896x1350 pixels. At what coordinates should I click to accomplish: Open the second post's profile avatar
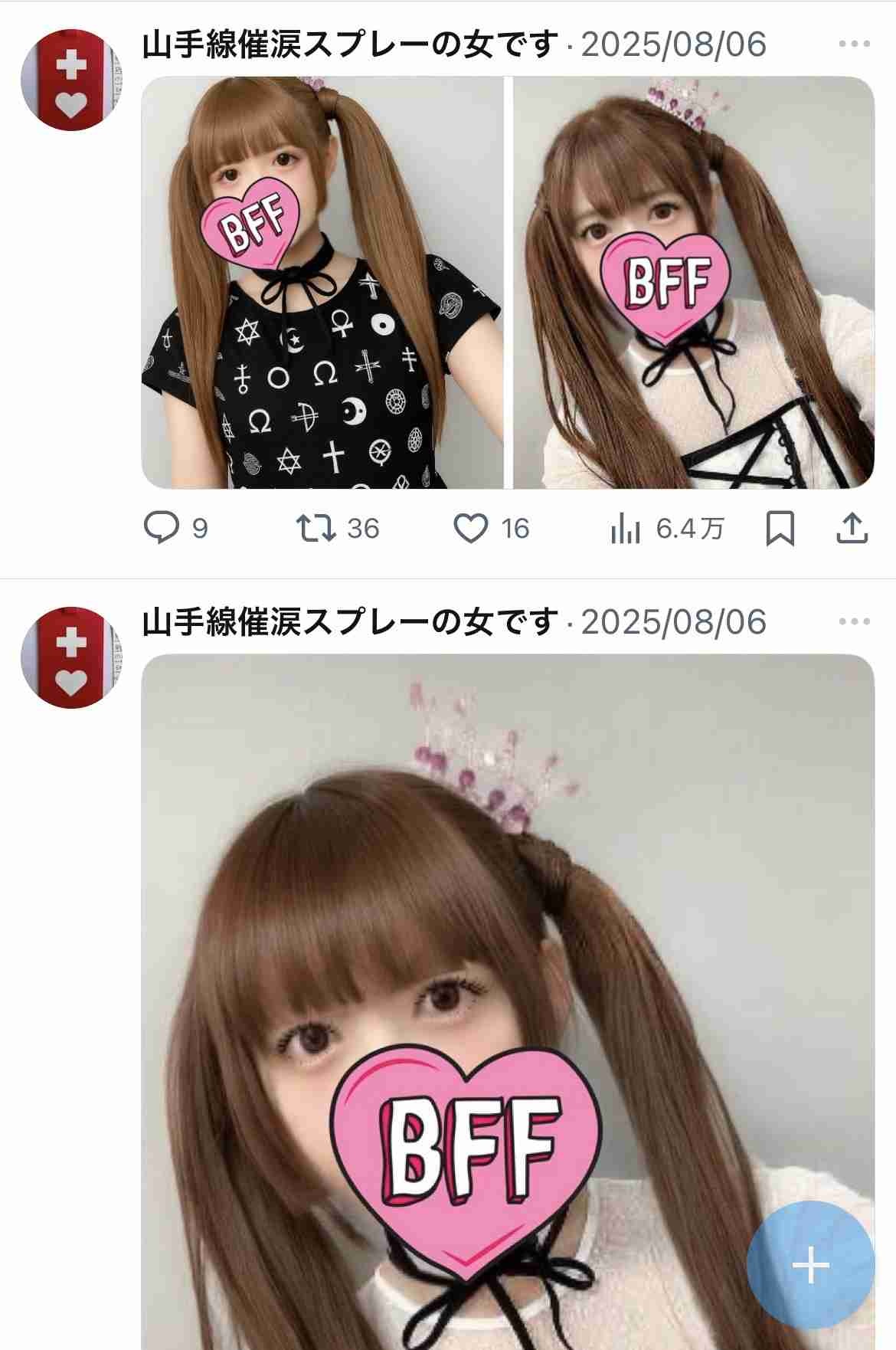71,657
